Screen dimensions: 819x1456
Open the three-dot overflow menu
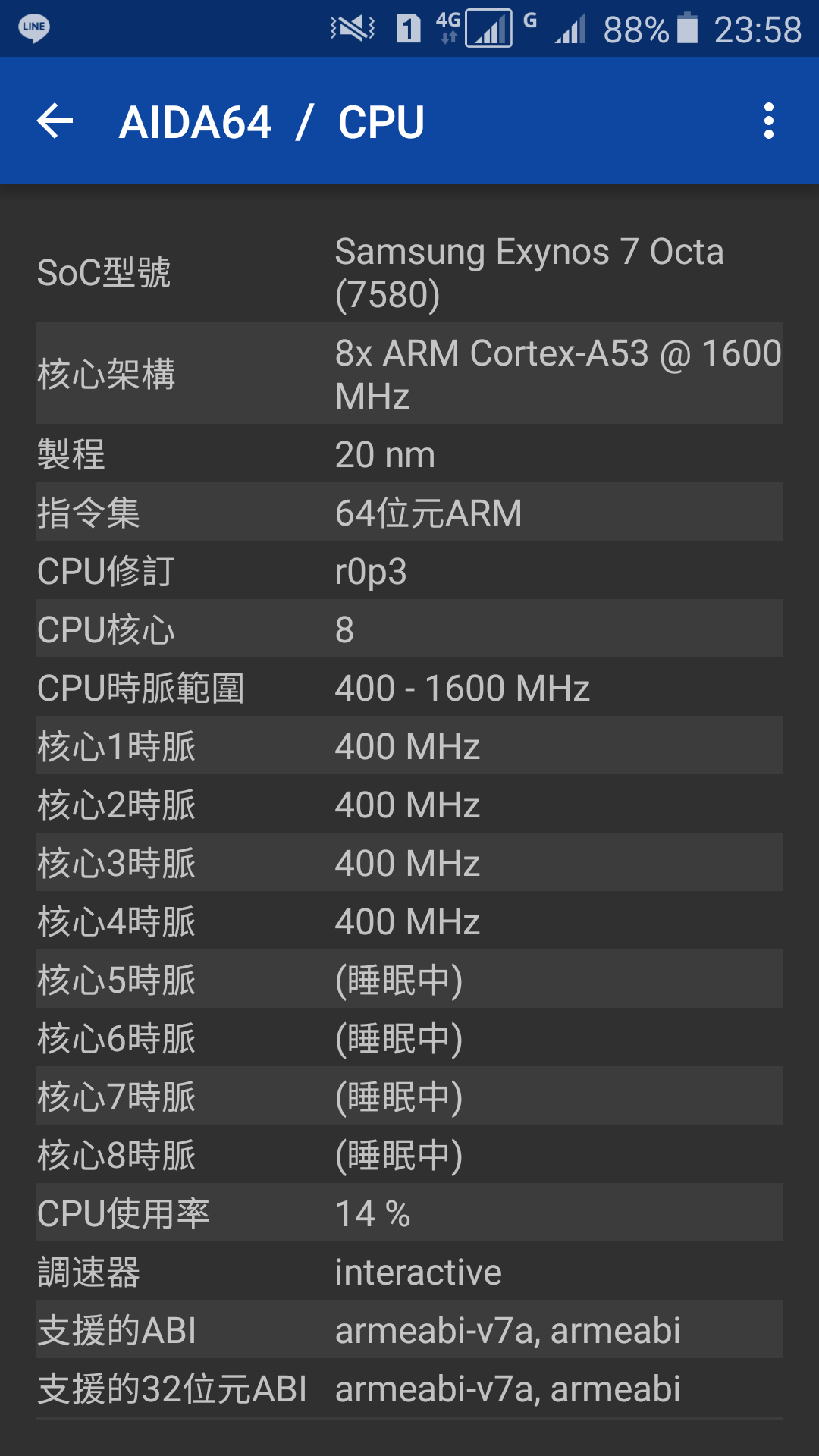[768, 121]
